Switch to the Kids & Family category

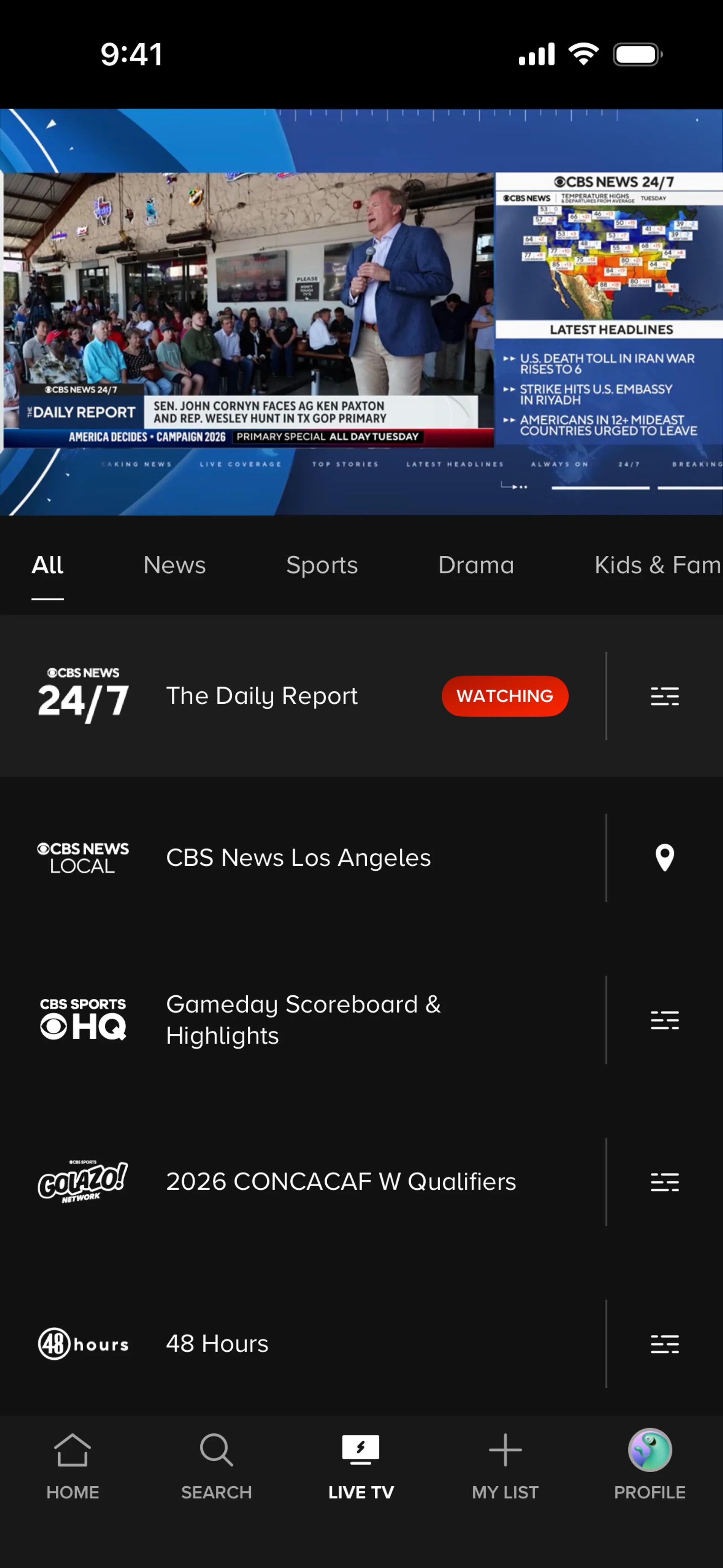point(657,565)
